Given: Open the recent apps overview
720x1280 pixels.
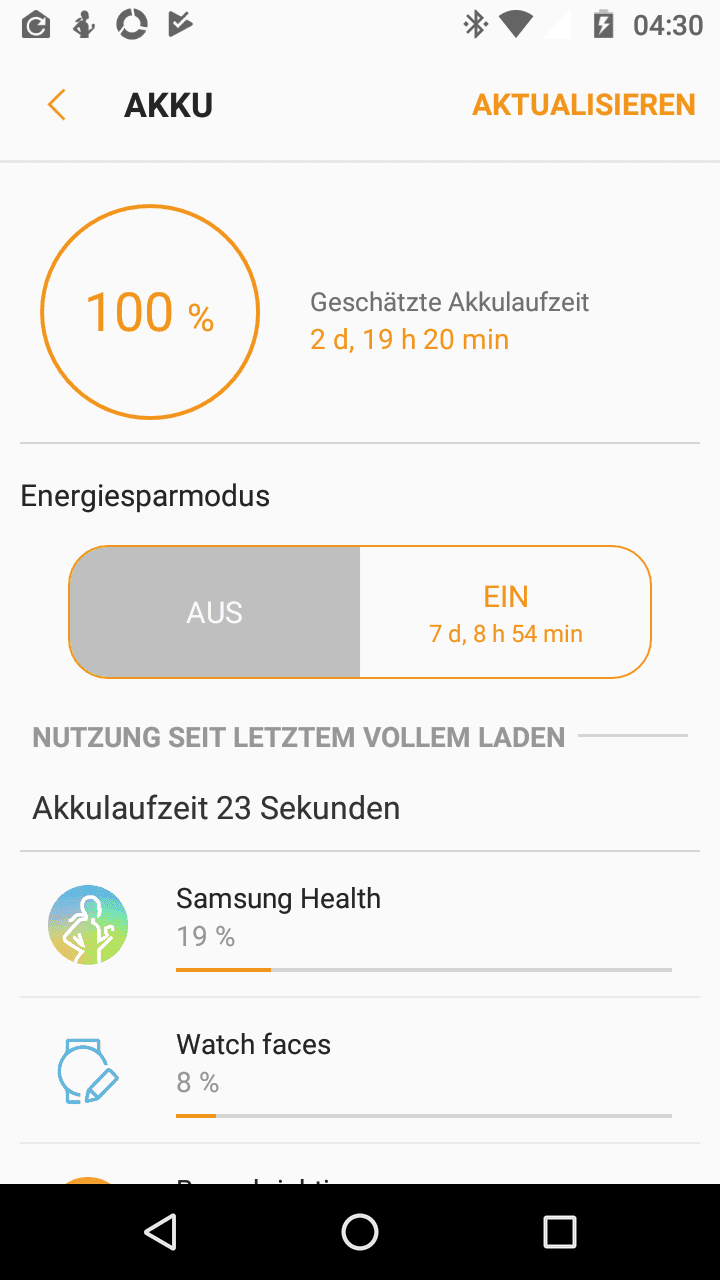Looking at the screenshot, I should 559,1232.
